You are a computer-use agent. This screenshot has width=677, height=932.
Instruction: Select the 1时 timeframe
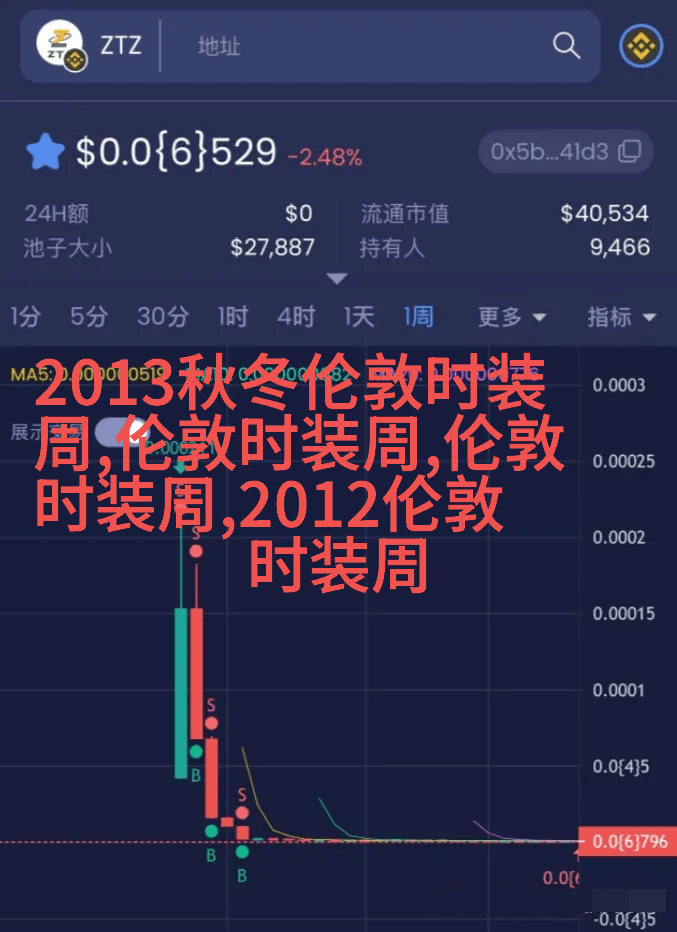coord(232,317)
